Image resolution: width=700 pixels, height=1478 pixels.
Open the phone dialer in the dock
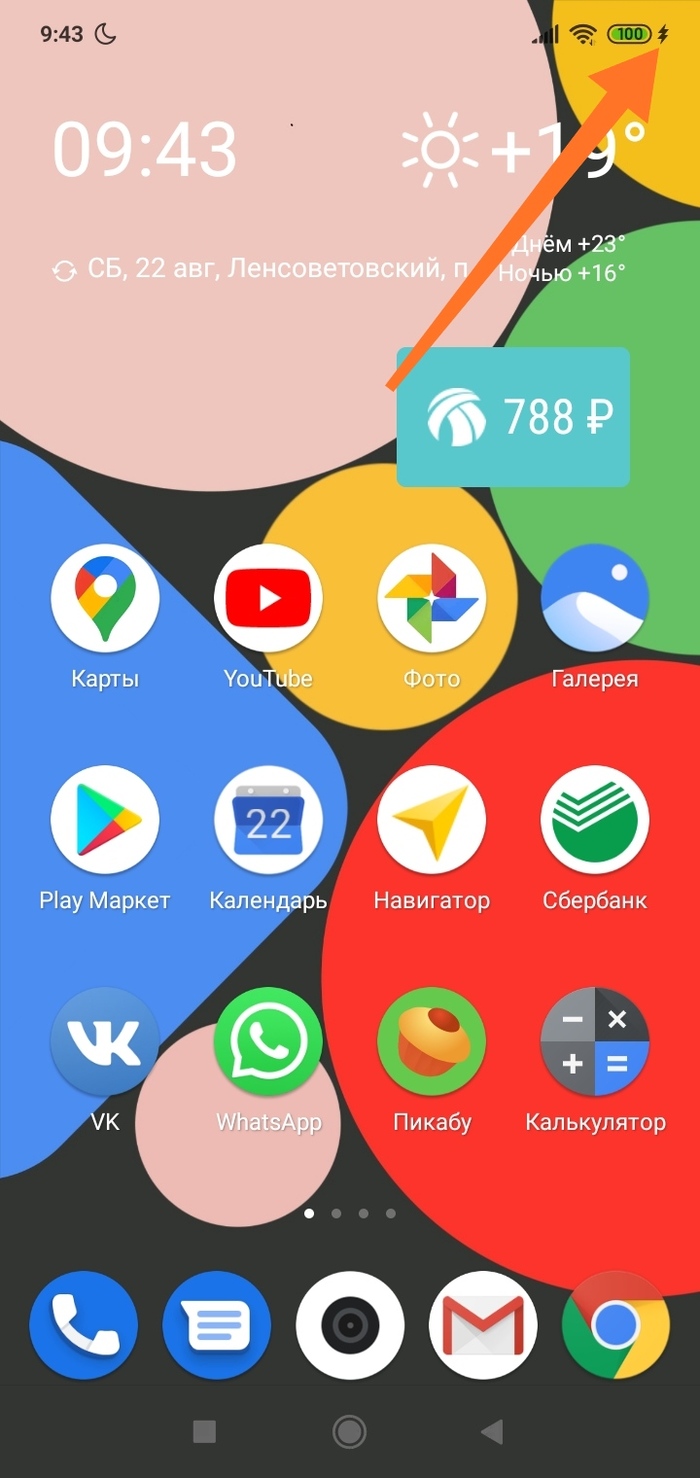[84, 1325]
